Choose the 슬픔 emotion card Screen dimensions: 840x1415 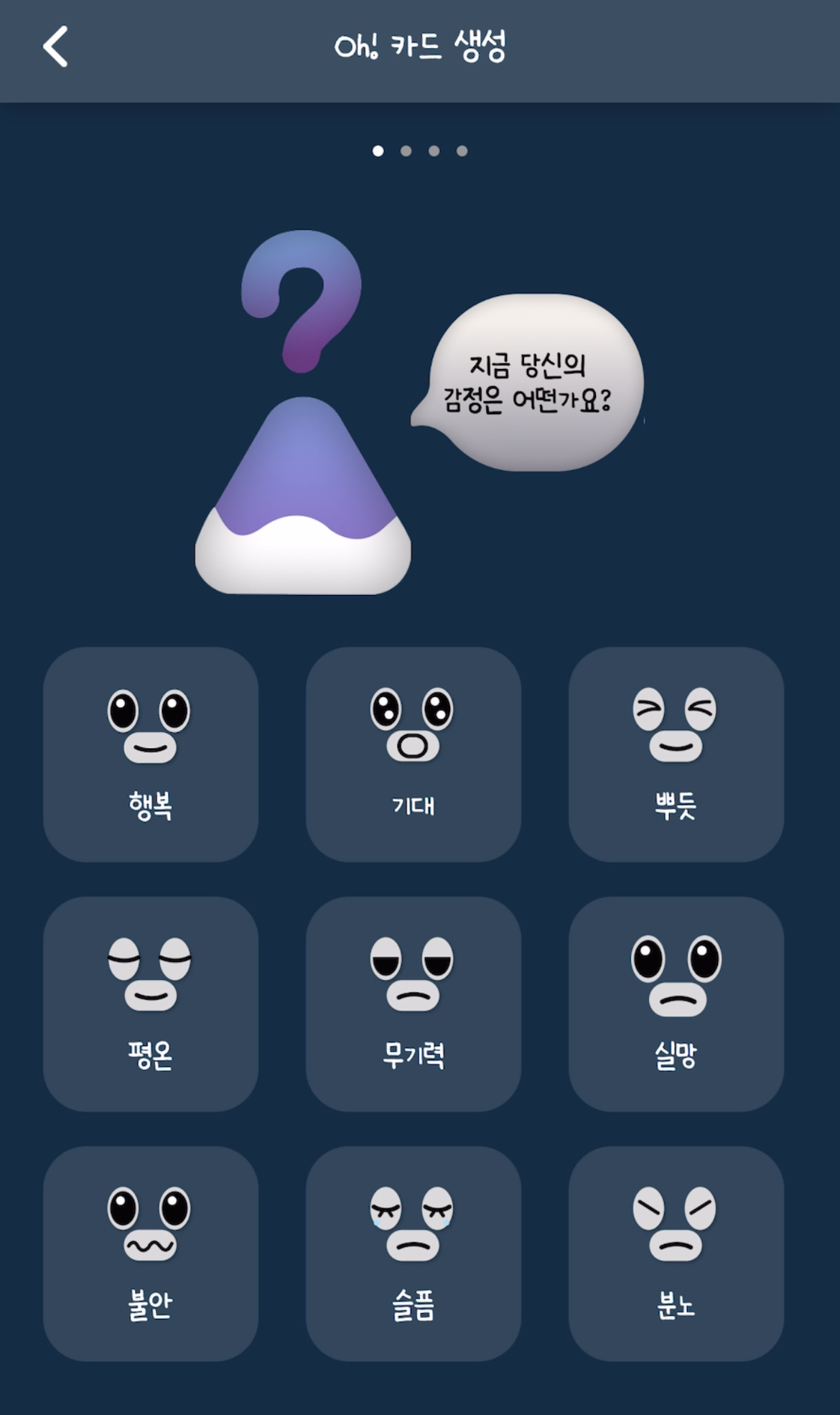coord(414,1253)
